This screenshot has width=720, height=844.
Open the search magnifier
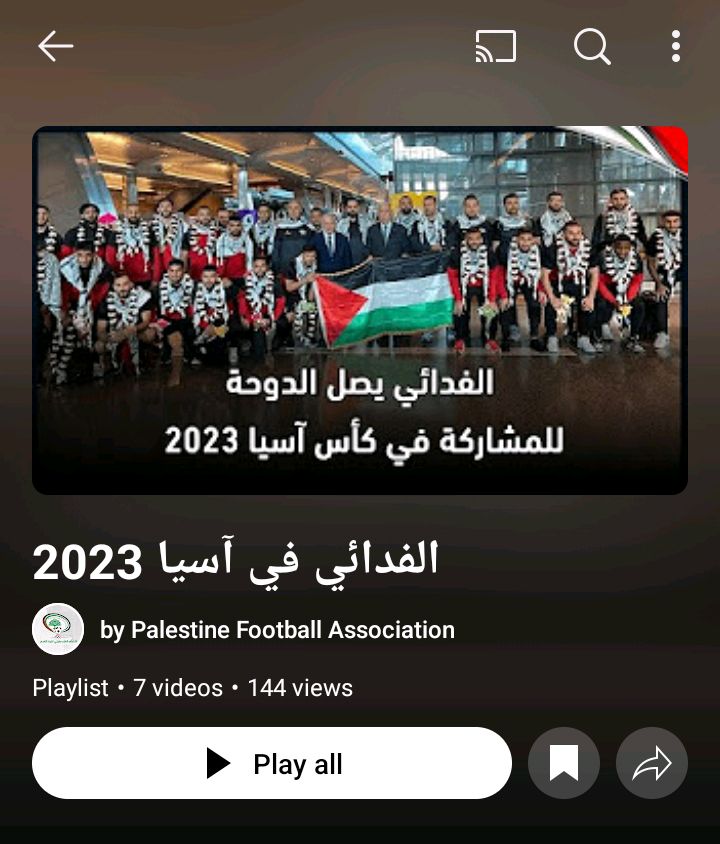pos(592,46)
